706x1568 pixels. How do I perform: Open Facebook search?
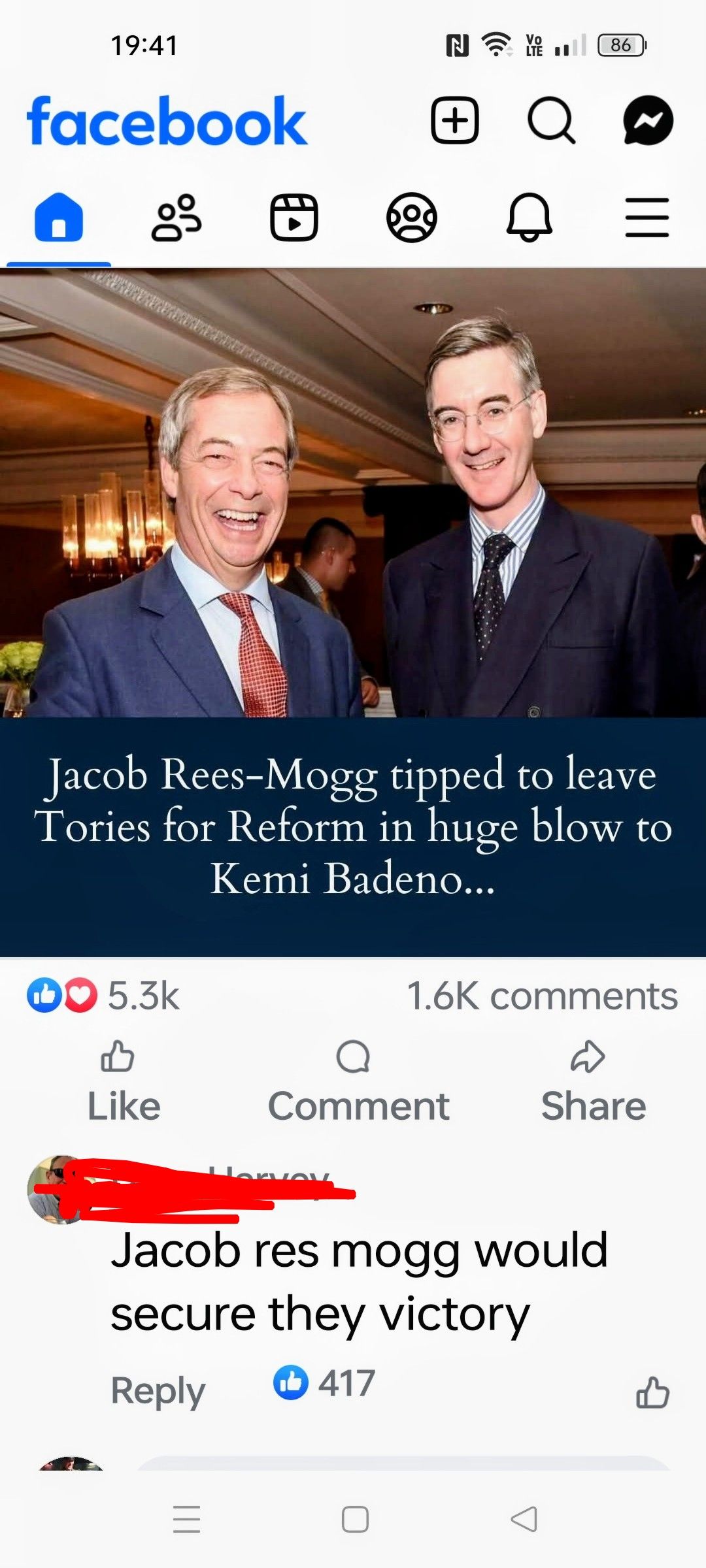pyautogui.click(x=551, y=121)
